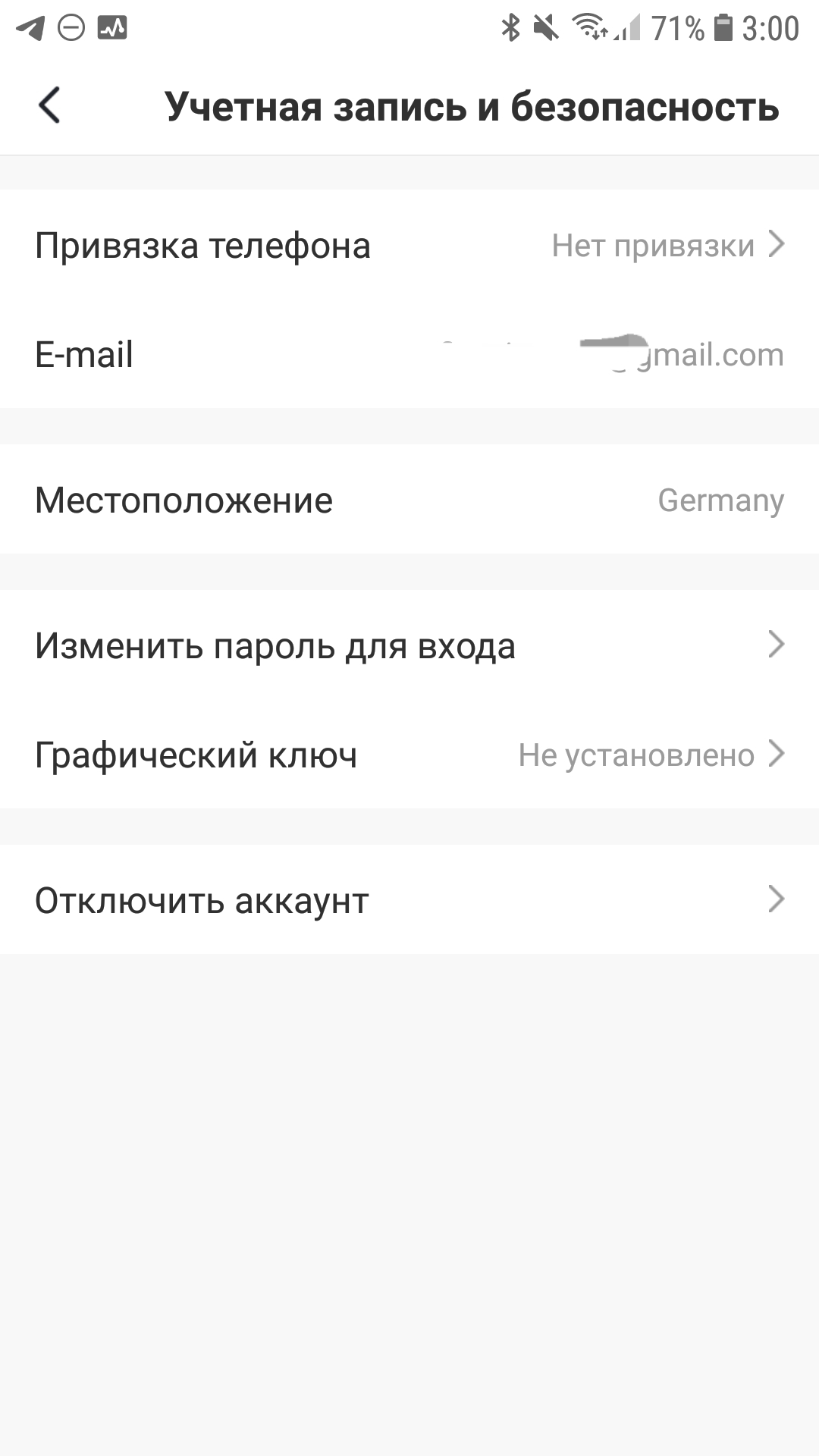819x1456 pixels.
Task: Open Графический ключ settings
Action: (x=409, y=755)
